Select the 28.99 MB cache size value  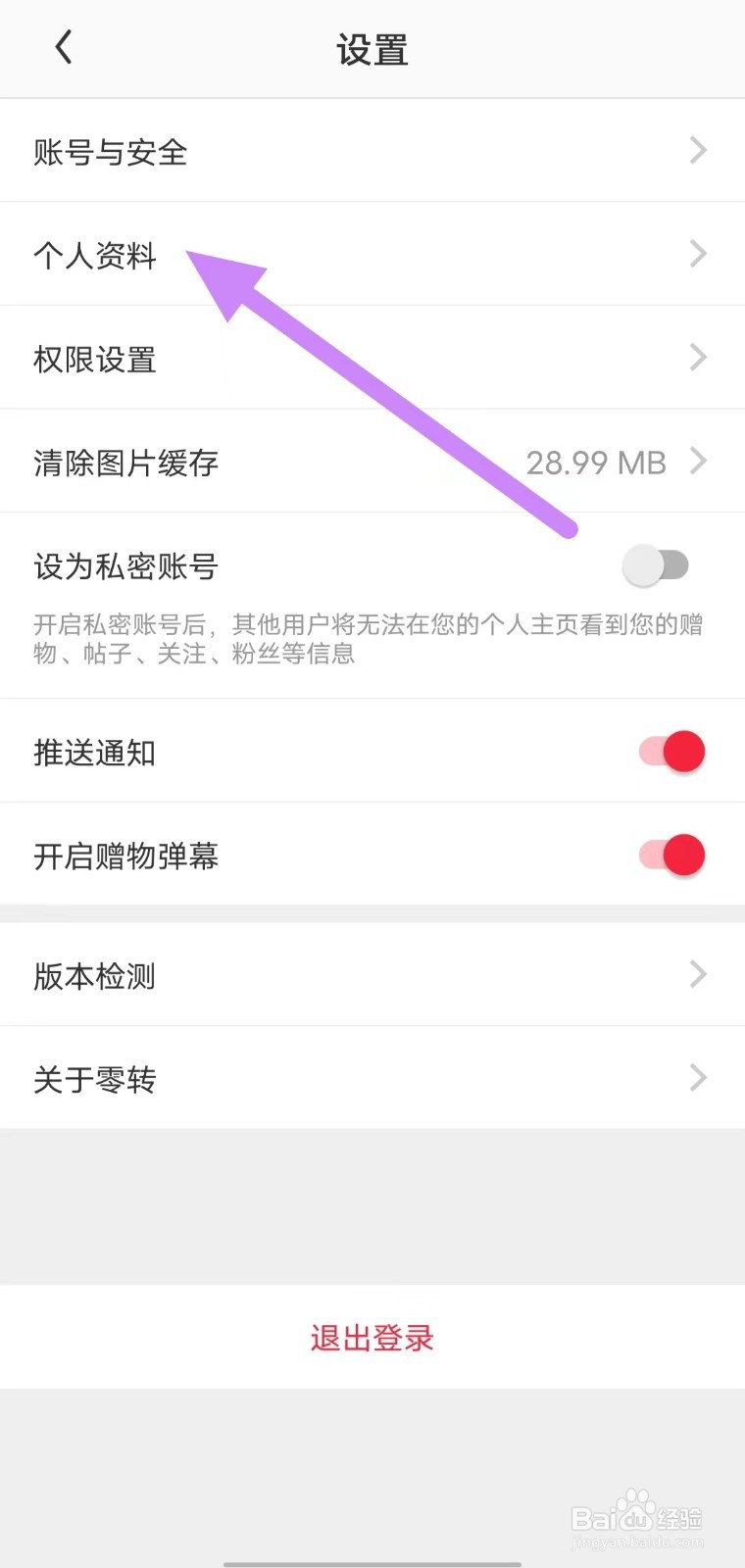click(594, 463)
